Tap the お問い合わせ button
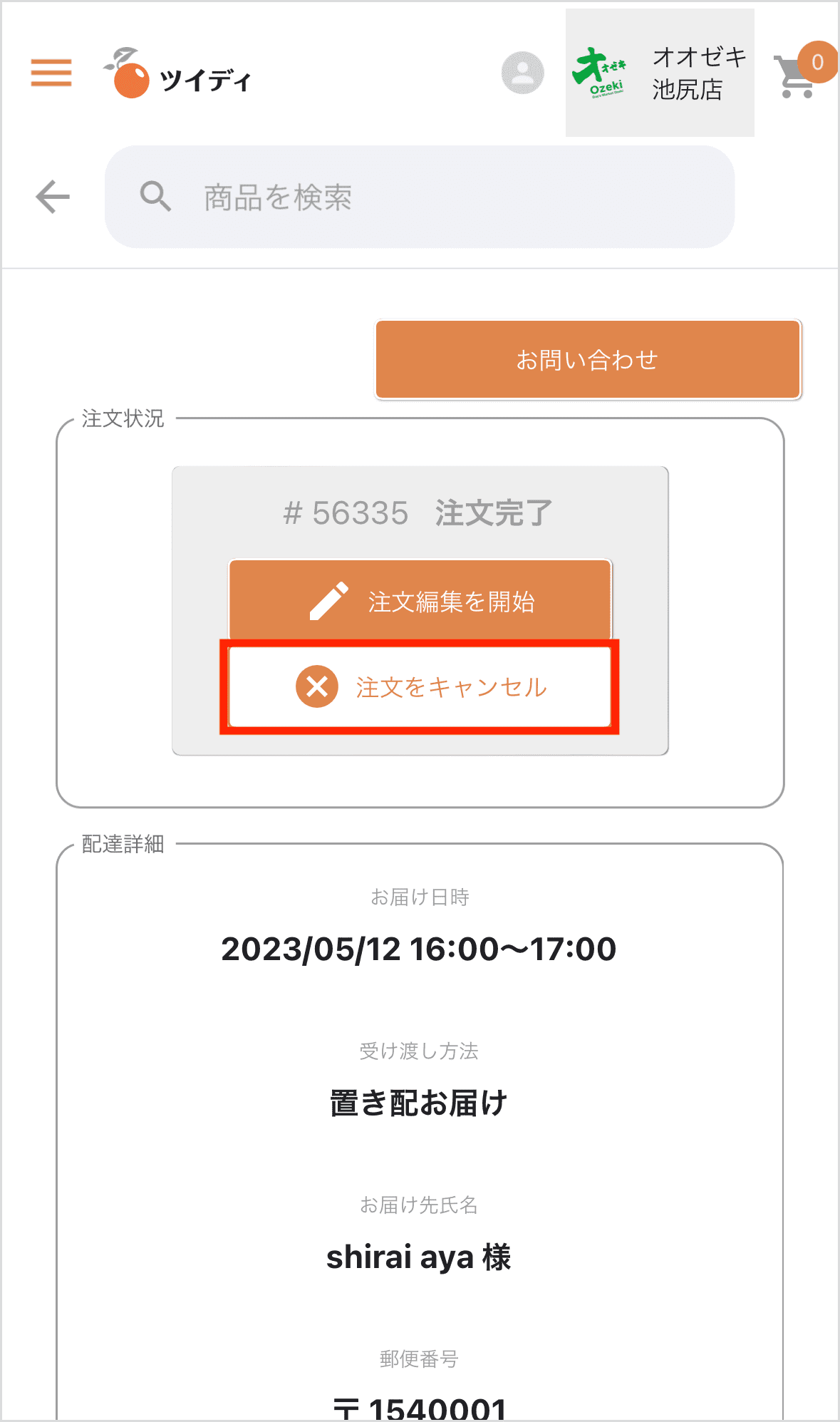Viewport: 840px width, 1422px height. 588,360
